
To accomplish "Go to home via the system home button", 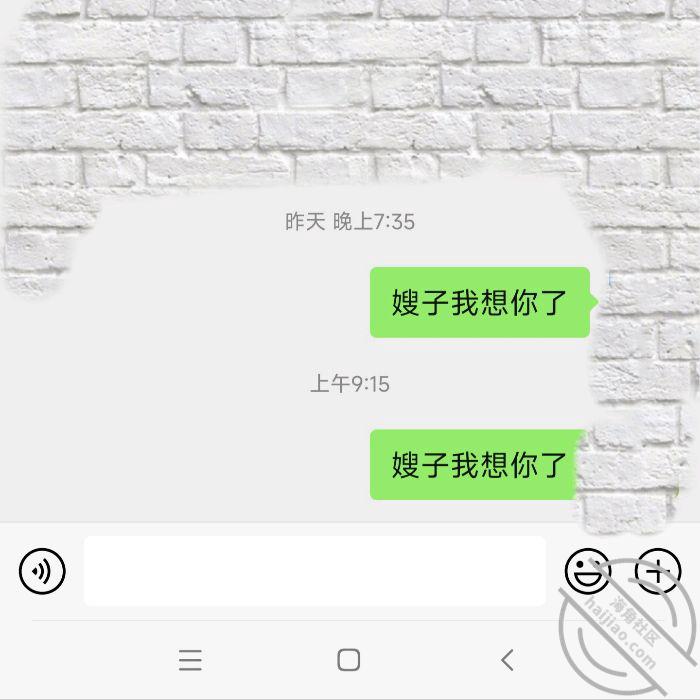I will tap(349, 660).
